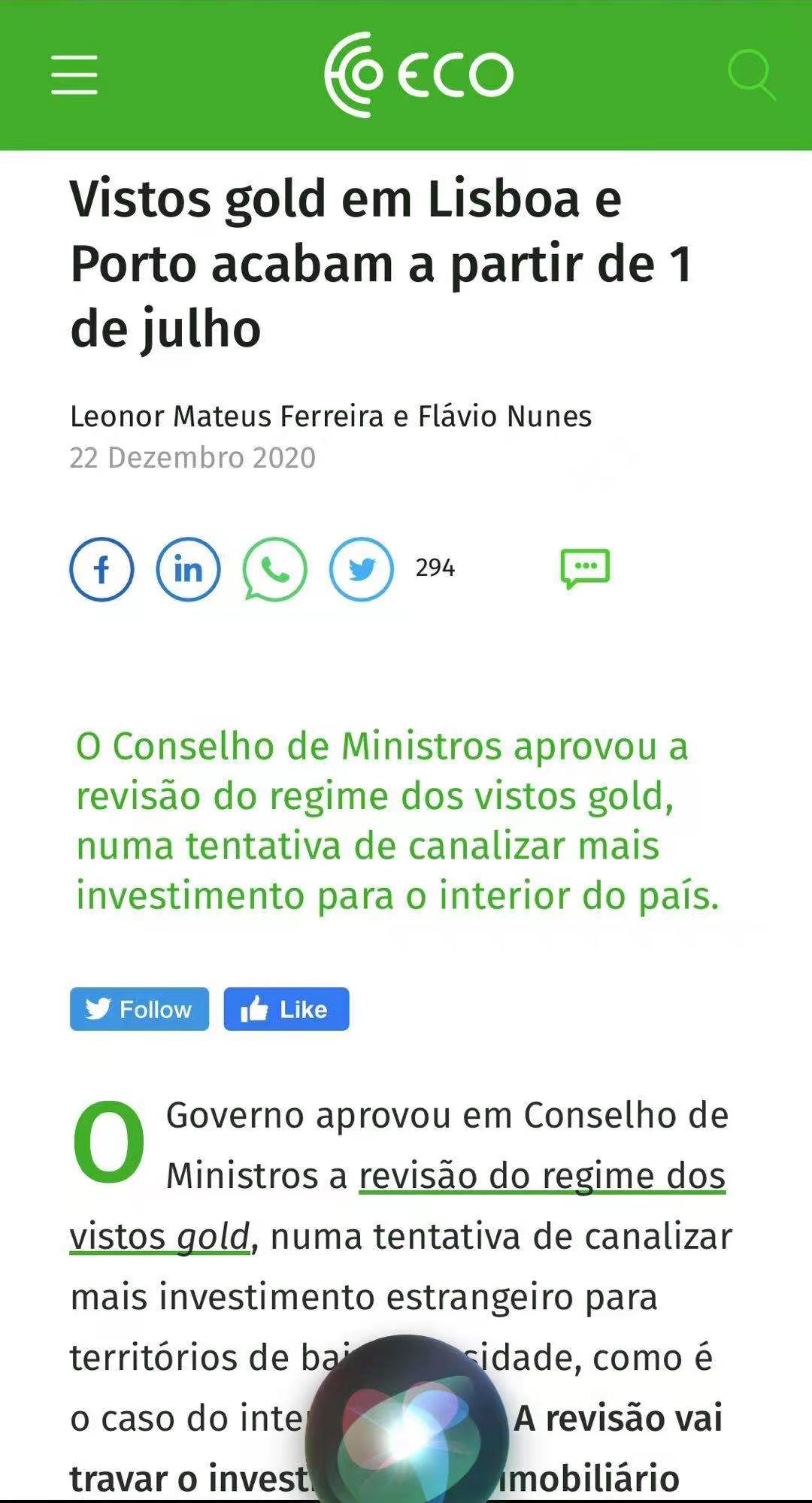Share article on Facebook

101,569
